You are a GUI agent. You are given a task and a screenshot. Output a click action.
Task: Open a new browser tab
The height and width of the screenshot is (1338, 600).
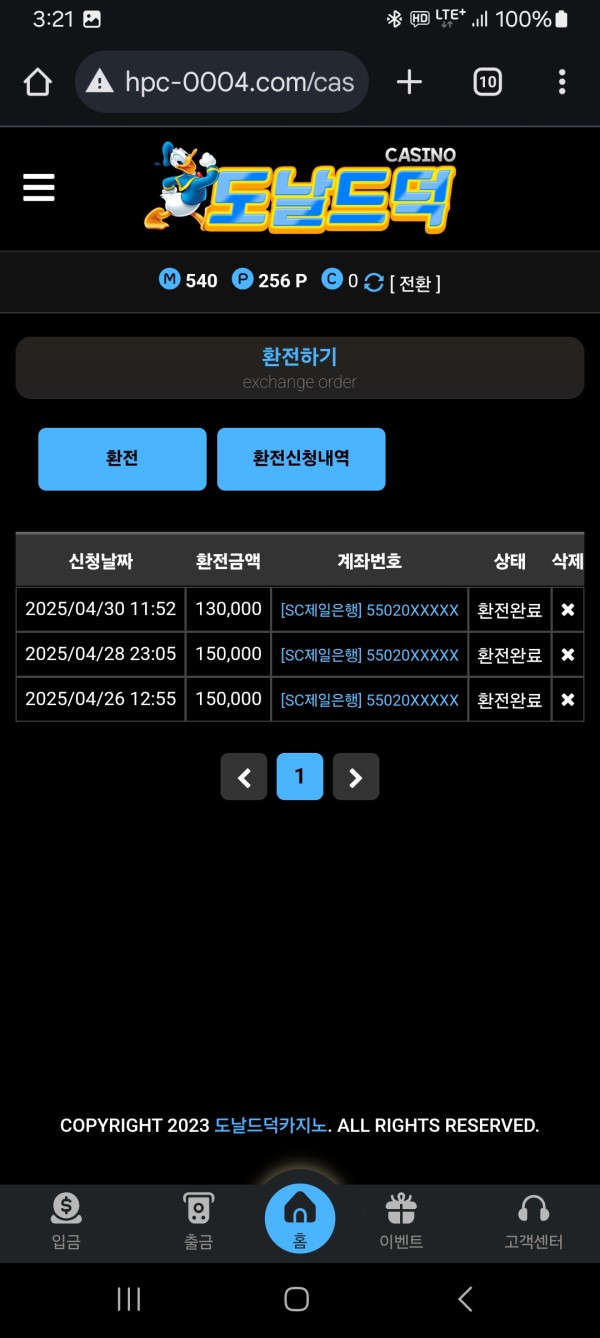point(409,82)
